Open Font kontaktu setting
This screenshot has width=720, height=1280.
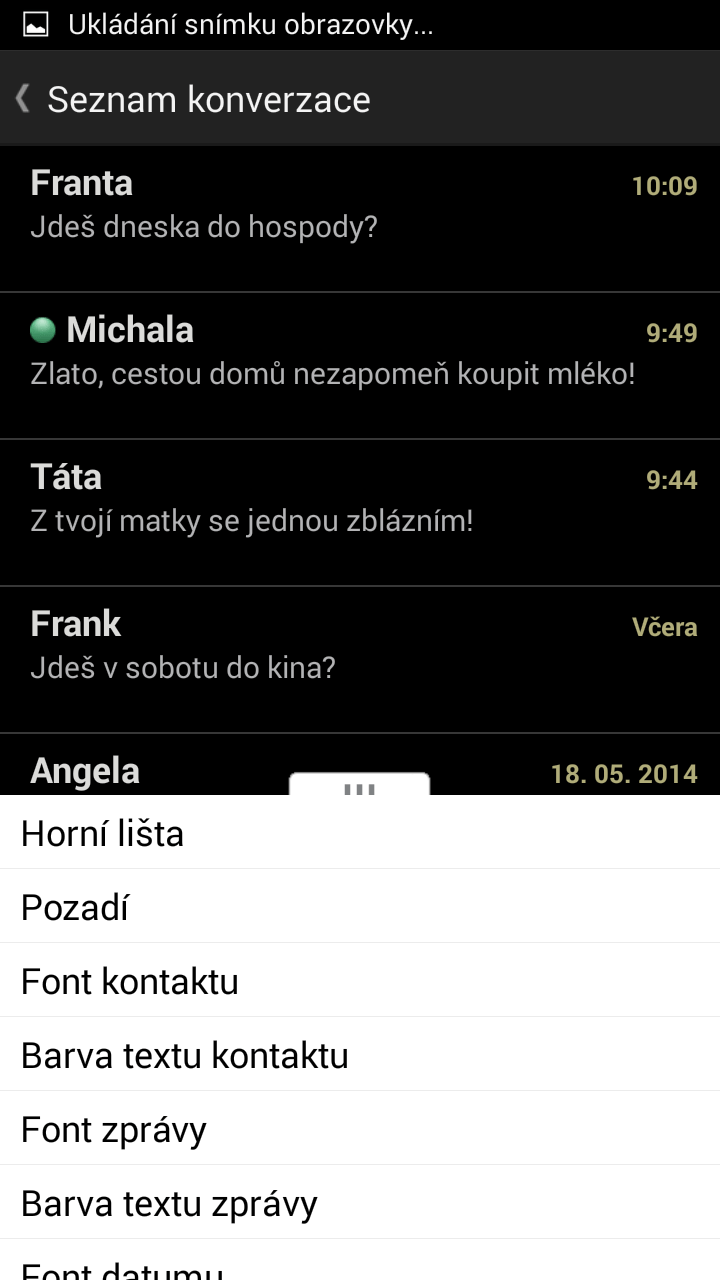pyautogui.click(x=360, y=980)
